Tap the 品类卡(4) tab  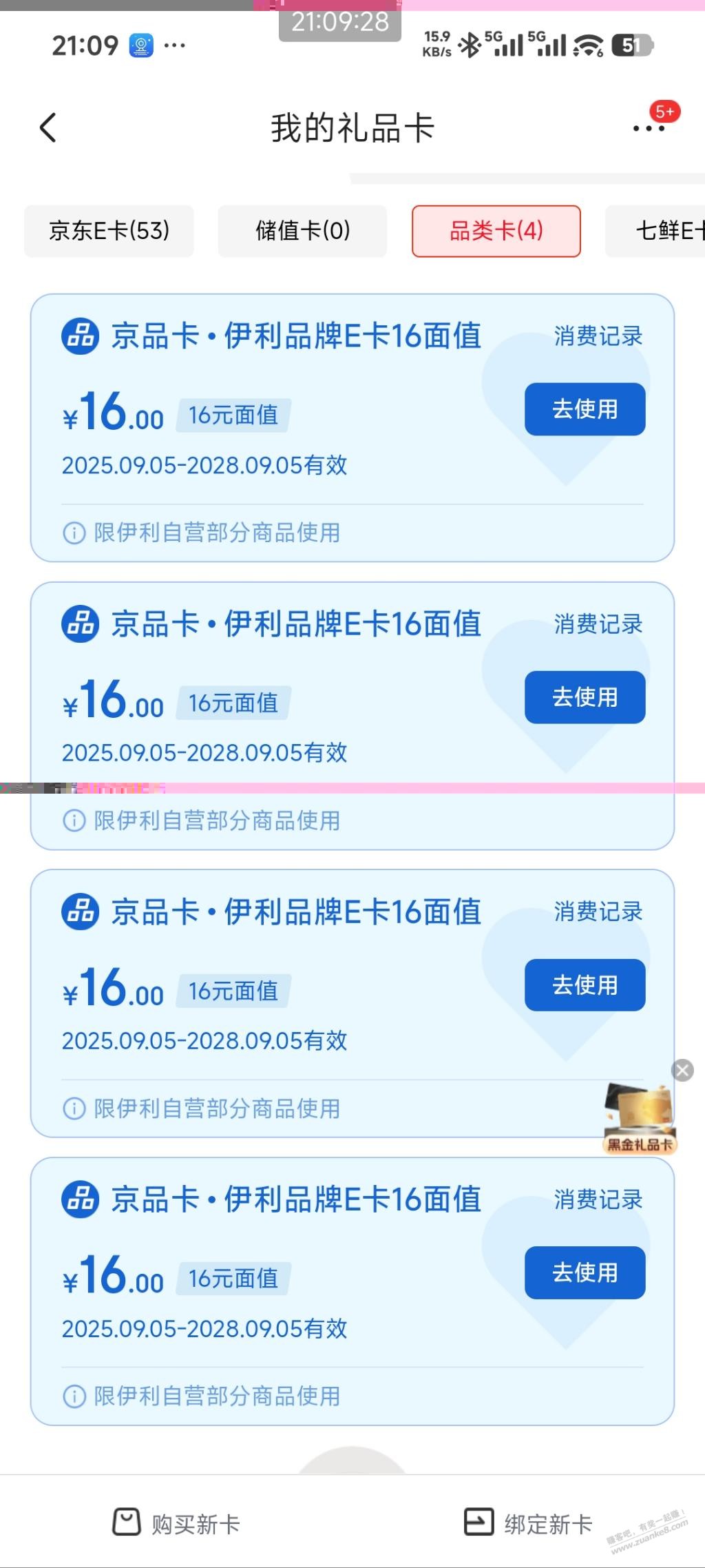[496, 231]
